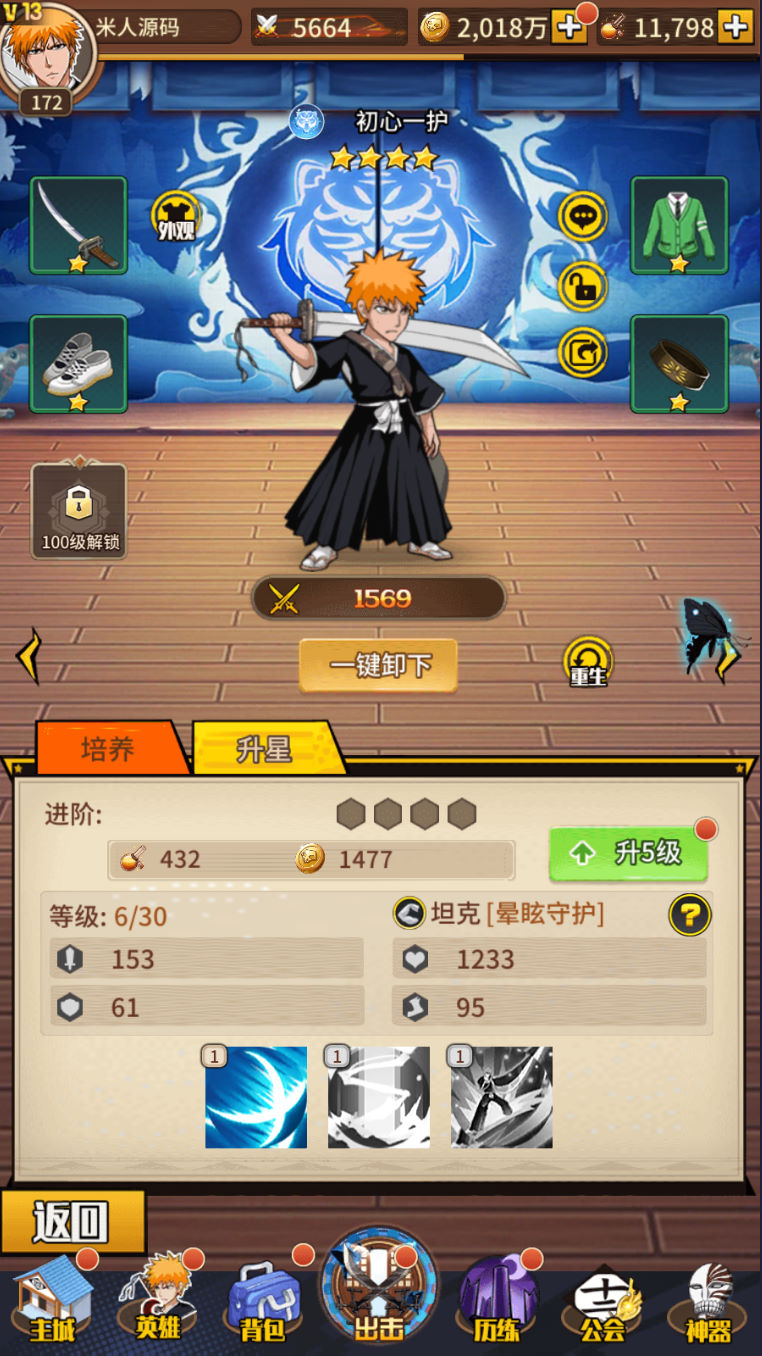Open the question mark help icon
The height and width of the screenshot is (1356, 762).
(x=689, y=914)
